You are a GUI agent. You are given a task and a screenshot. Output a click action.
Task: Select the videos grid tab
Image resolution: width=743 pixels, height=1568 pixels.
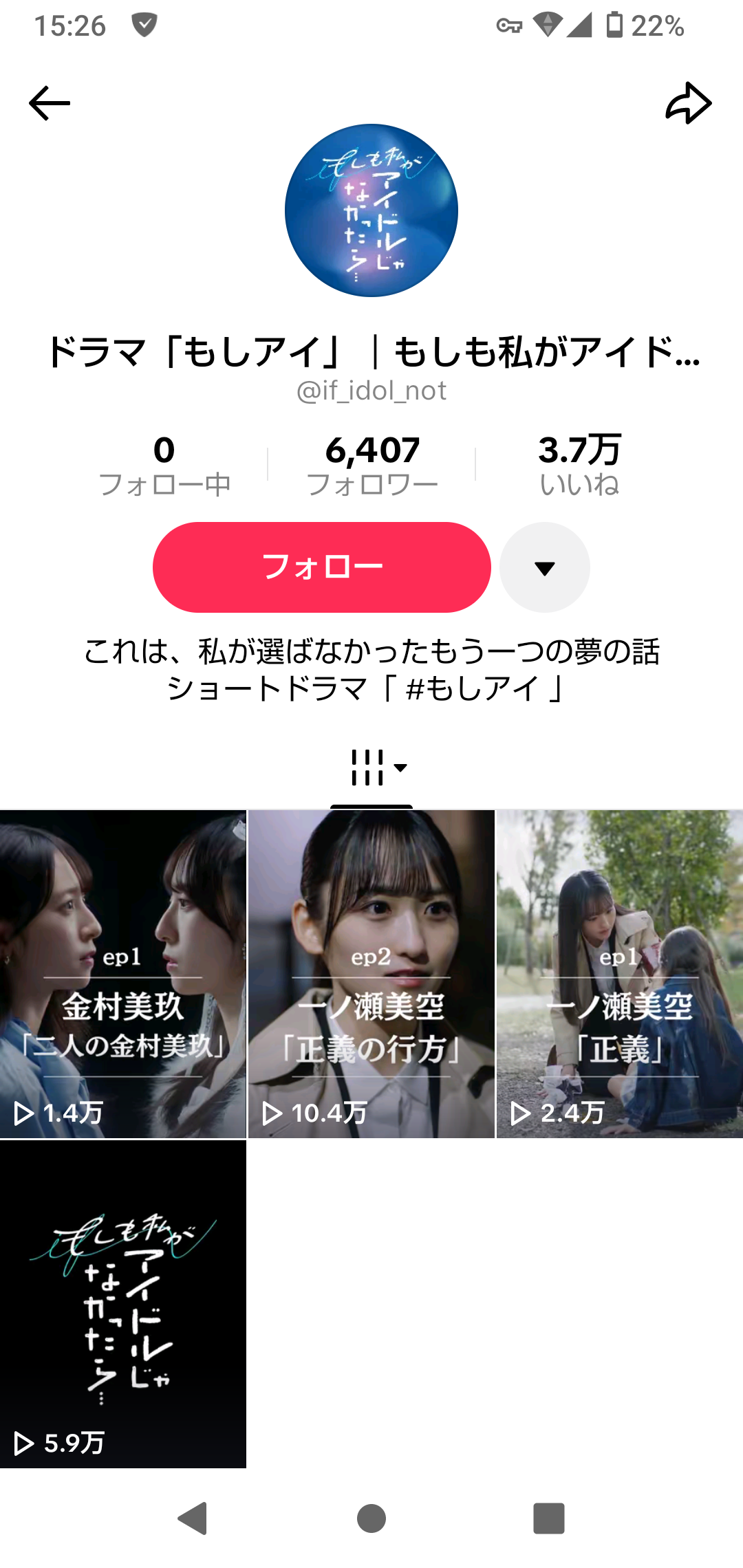(371, 767)
